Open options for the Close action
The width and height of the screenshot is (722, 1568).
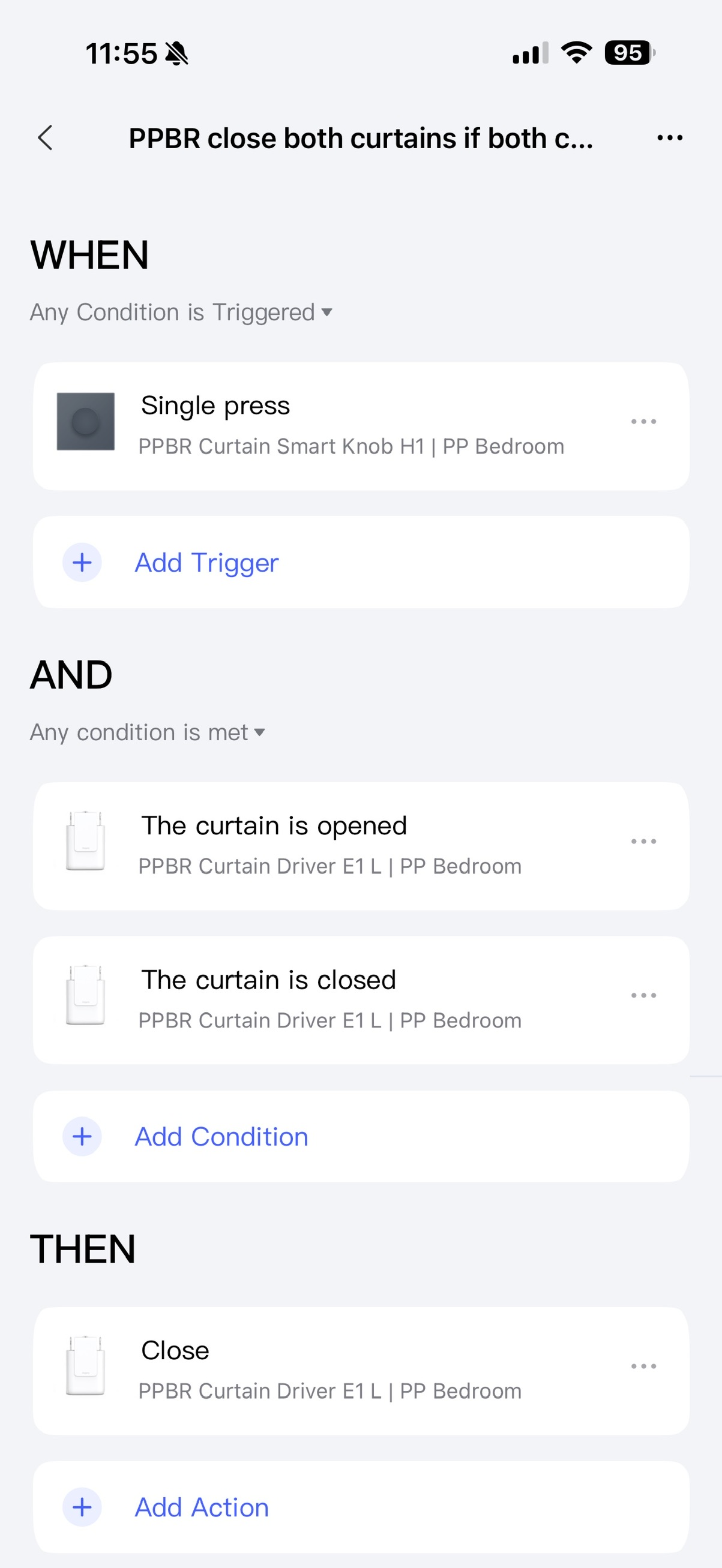point(643,1366)
